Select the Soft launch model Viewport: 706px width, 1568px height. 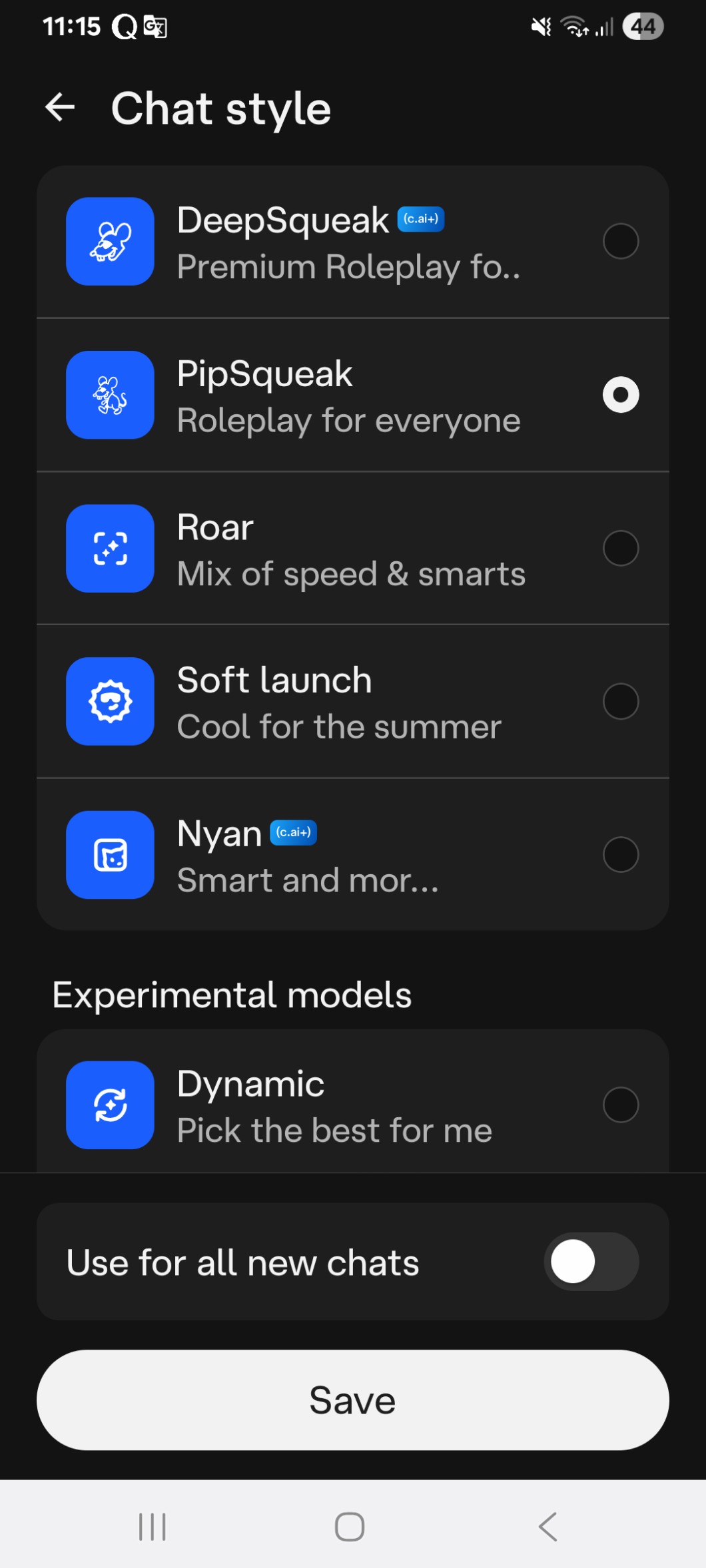[620, 701]
